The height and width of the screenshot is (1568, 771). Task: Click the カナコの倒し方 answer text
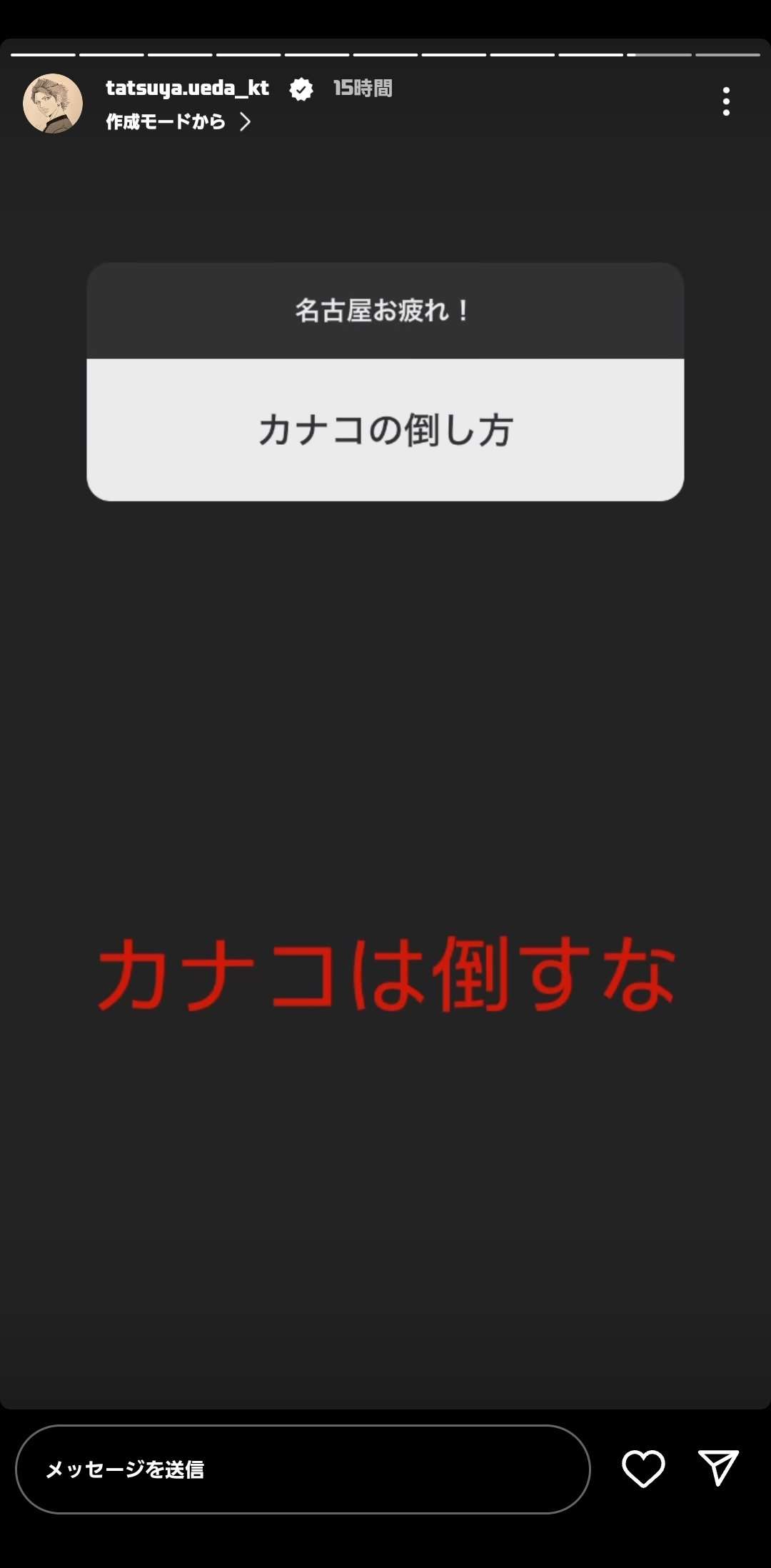click(385, 428)
